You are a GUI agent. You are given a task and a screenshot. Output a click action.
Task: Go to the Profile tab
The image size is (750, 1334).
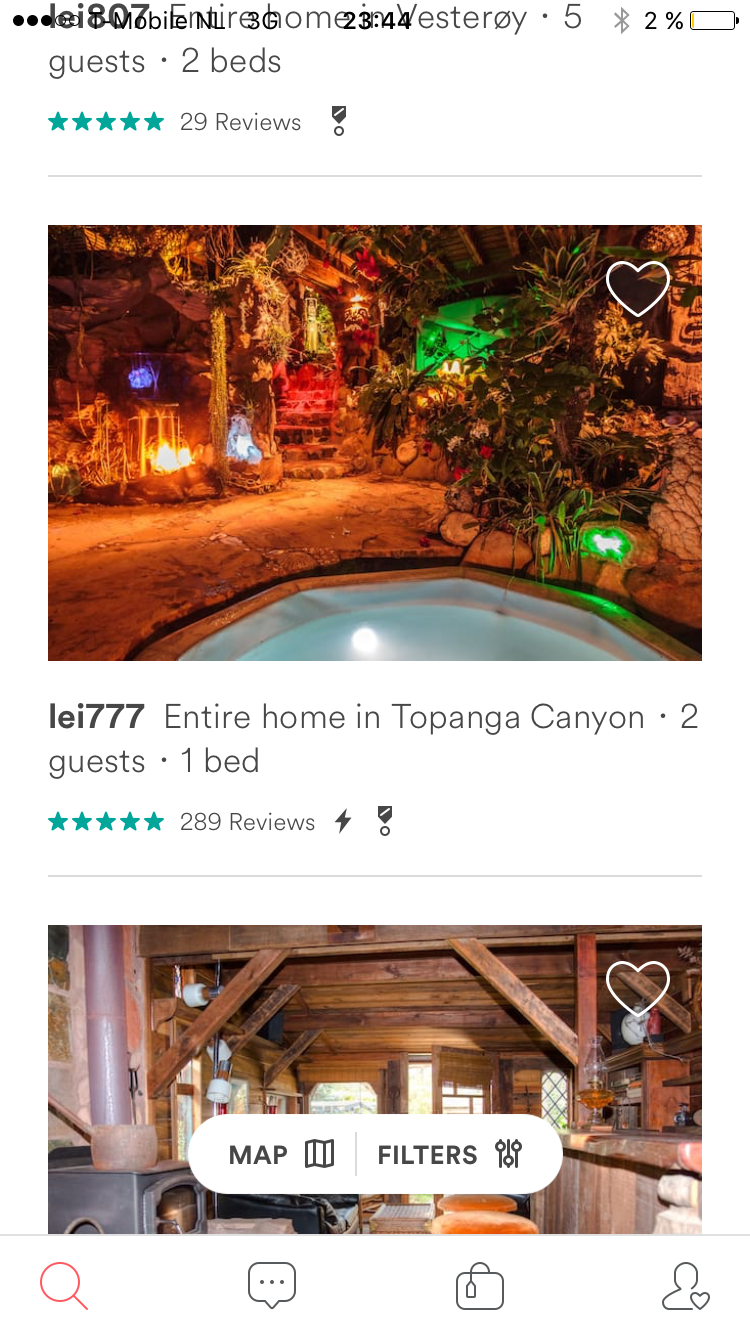[686, 1285]
